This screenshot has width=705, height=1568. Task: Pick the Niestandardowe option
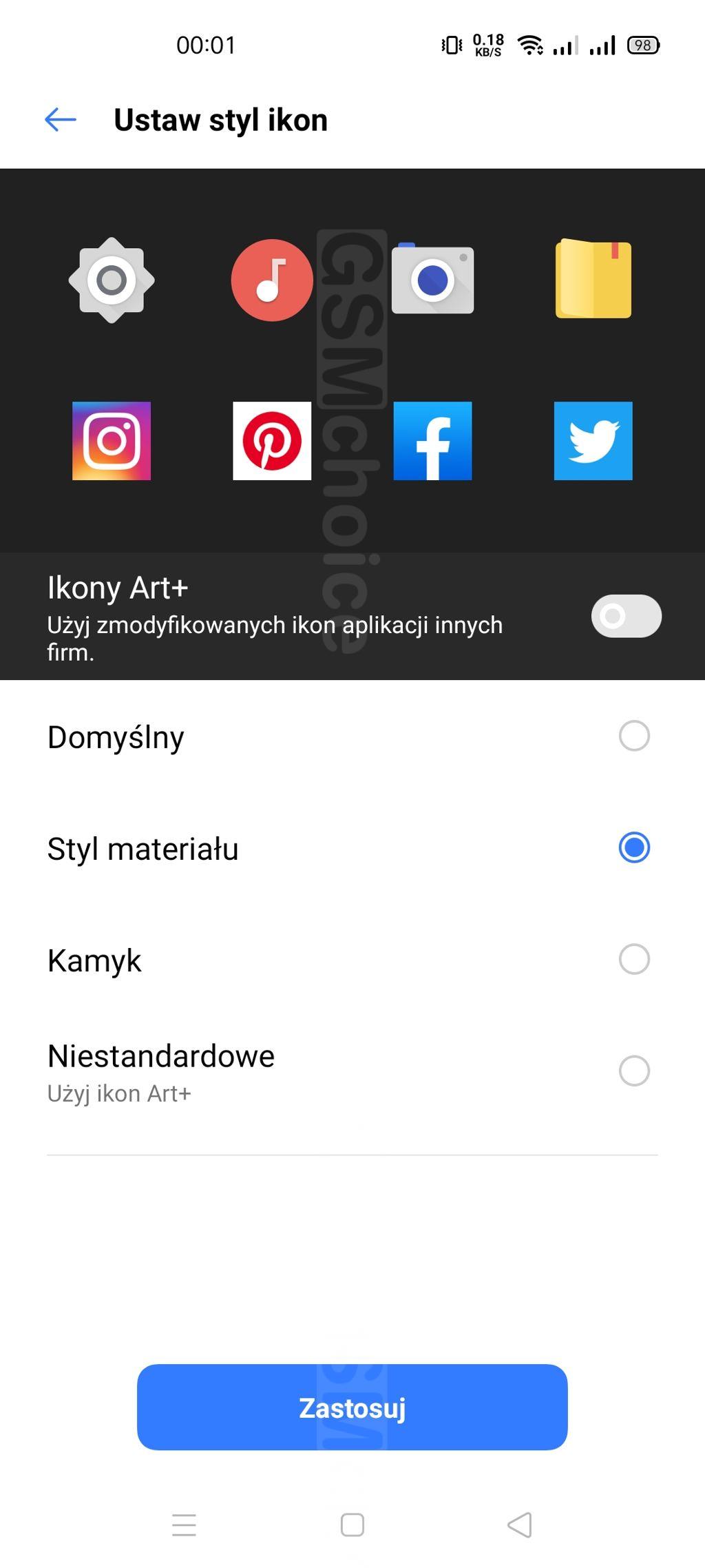633,1071
